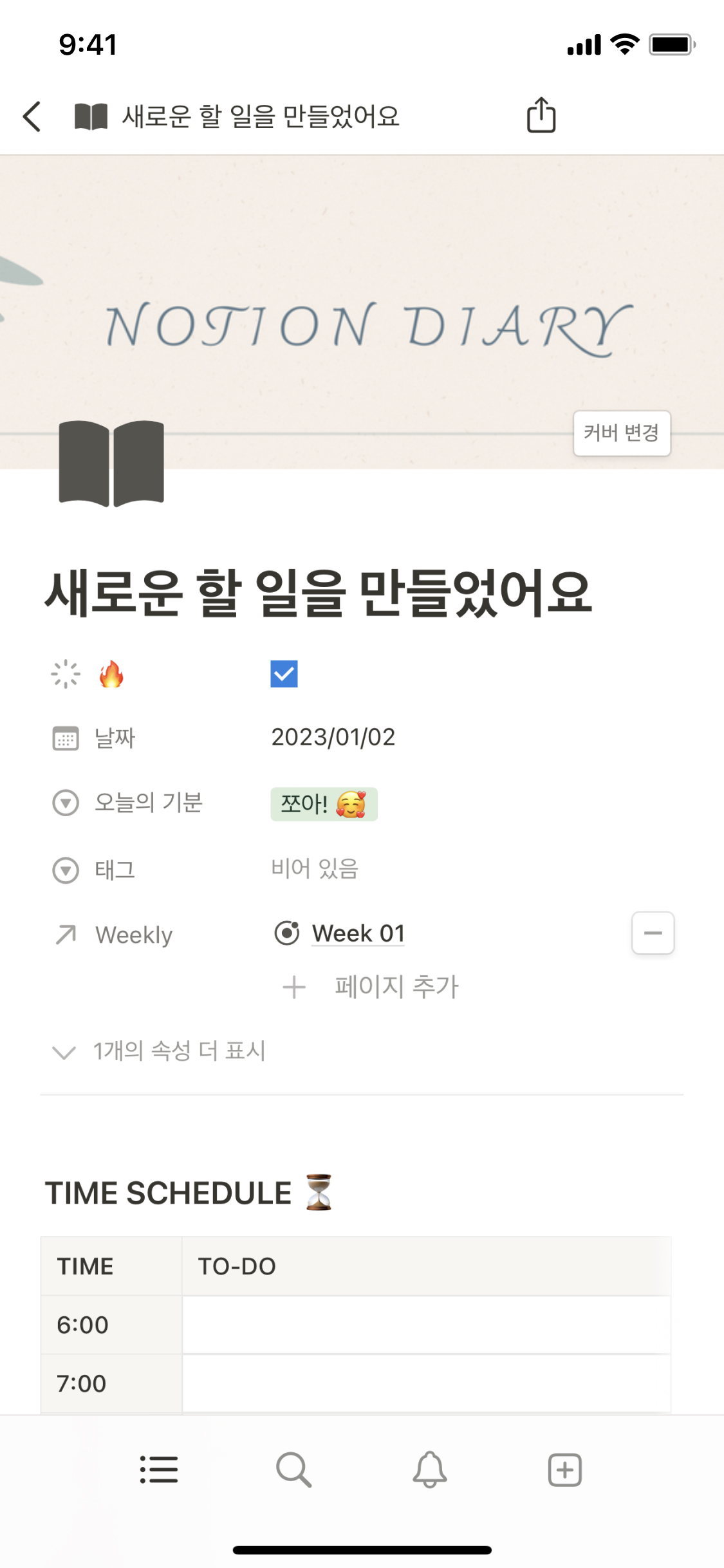The image size is (724, 1568).
Task: Open the list menu in bottom bar
Action: tap(159, 1470)
